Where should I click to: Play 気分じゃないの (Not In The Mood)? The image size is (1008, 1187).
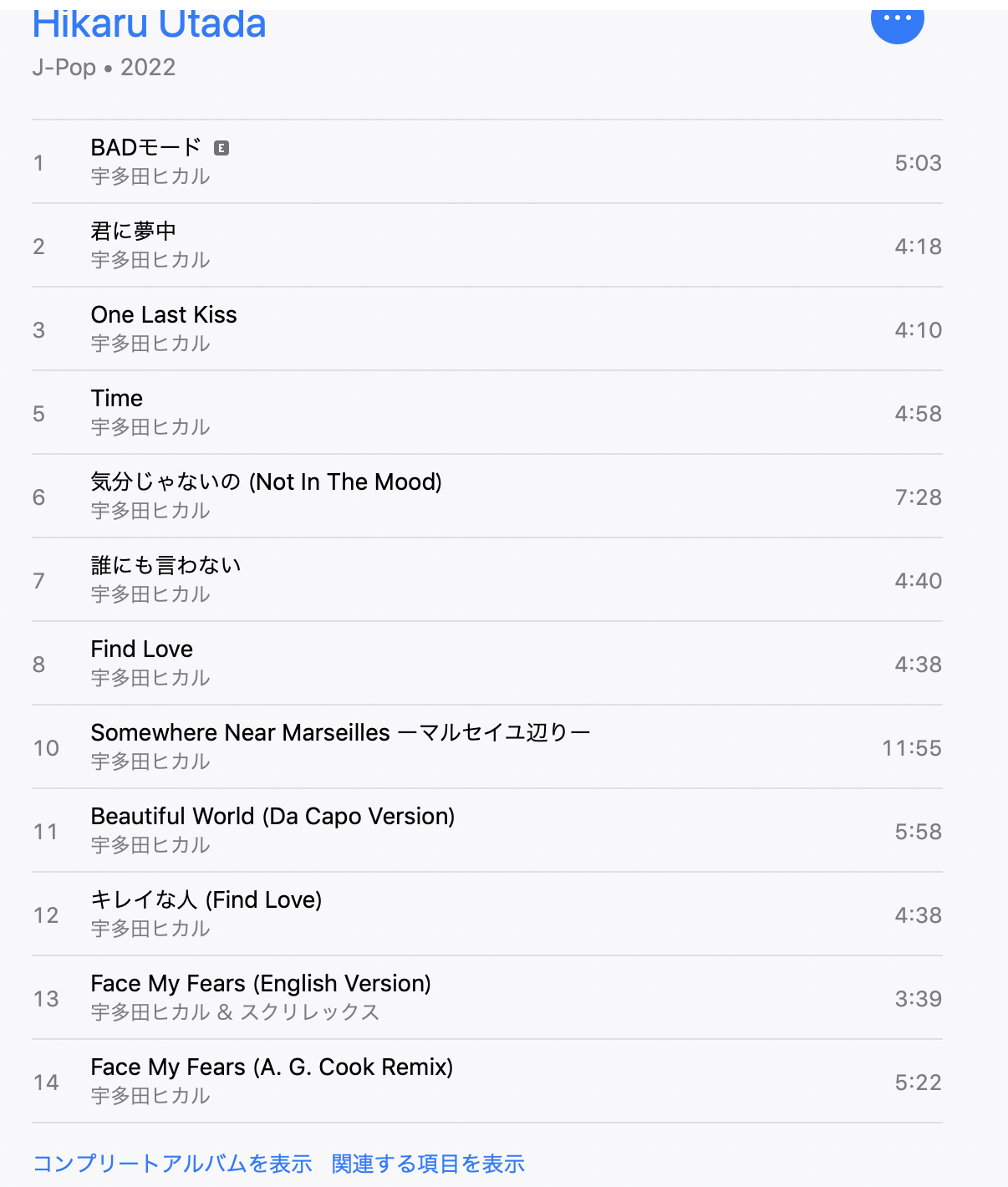click(x=266, y=482)
